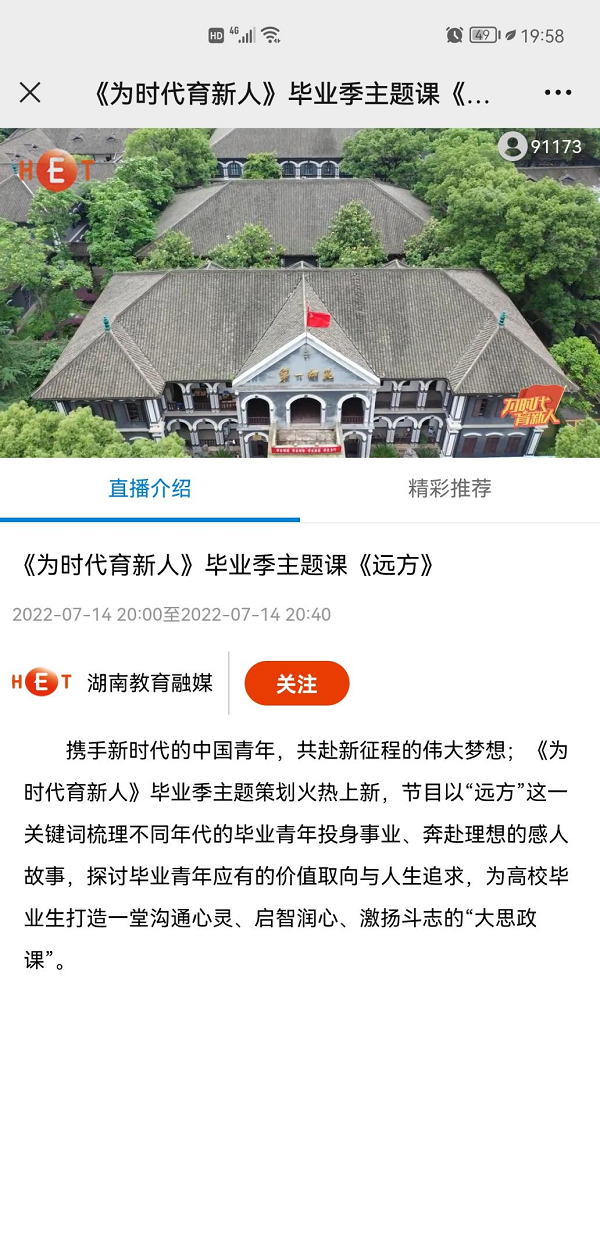The image size is (600, 1237).
Task: Open the three-dot overflow menu
Action: tap(558, 93)
